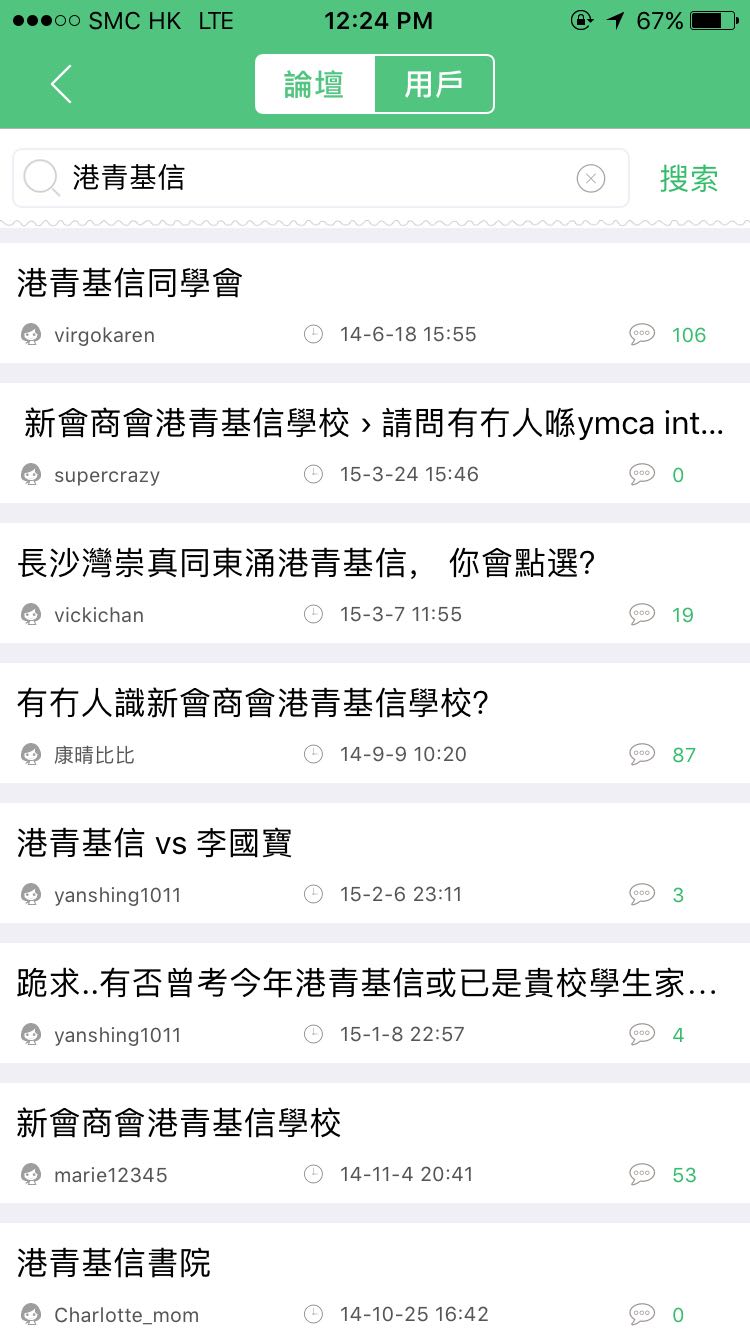Open the thread starting with 跪求
The height and width of the screenshot is (1334, 750).
pyautogui.click(x=366, y=984)
